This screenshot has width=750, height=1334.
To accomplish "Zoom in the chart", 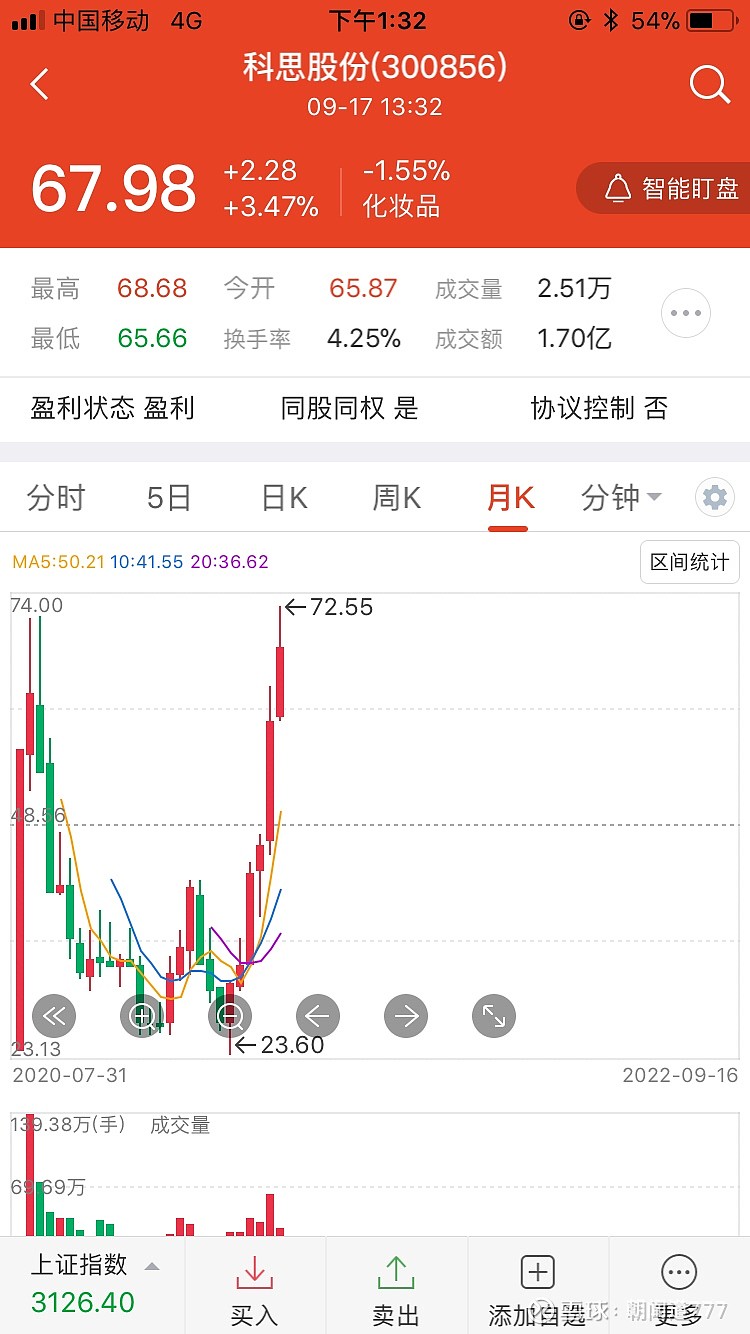I will click(x=142, y=1017).
